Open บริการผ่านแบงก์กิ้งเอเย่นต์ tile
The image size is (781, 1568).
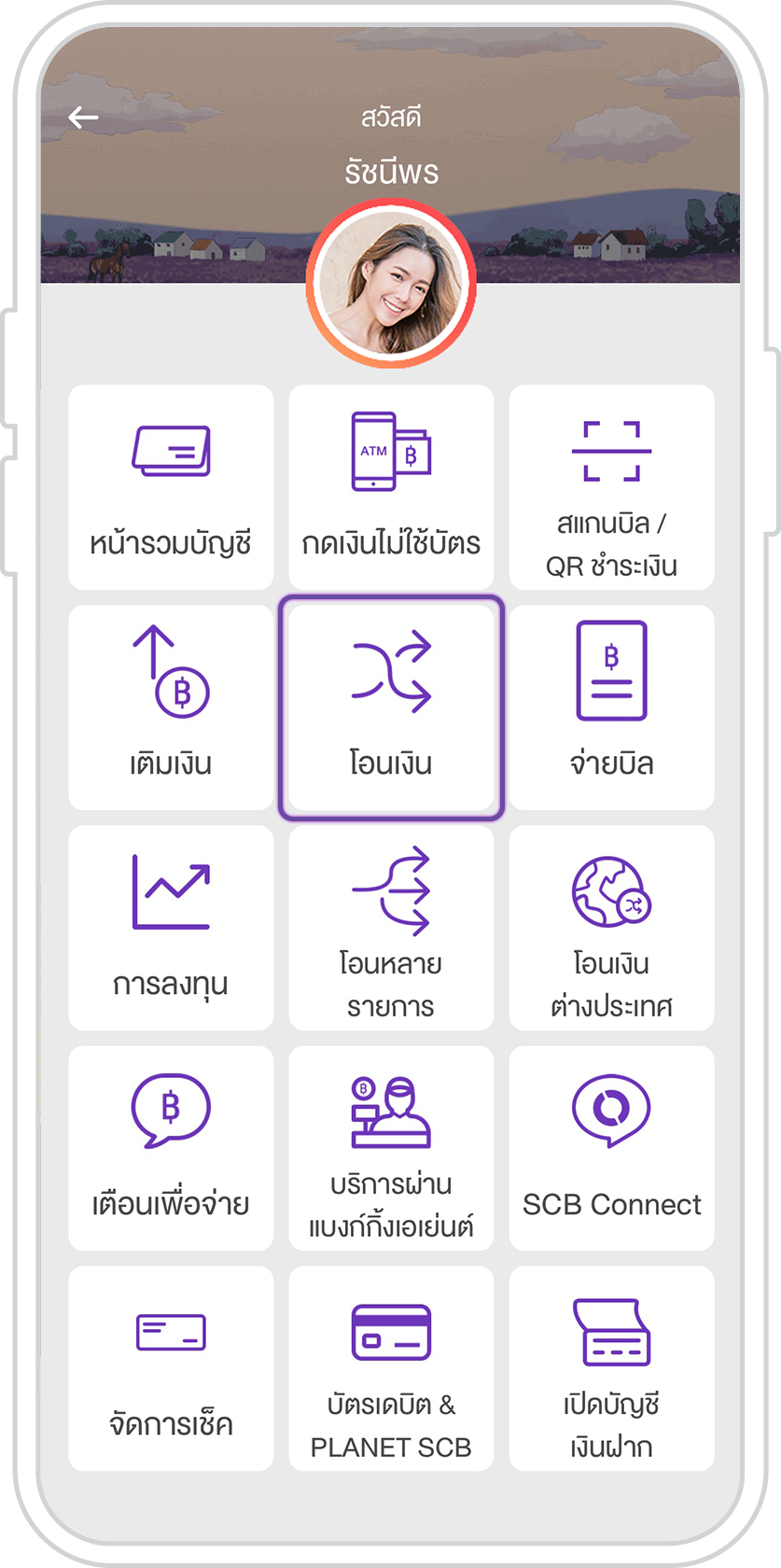pyautogui.click(x=391, y=1148)
